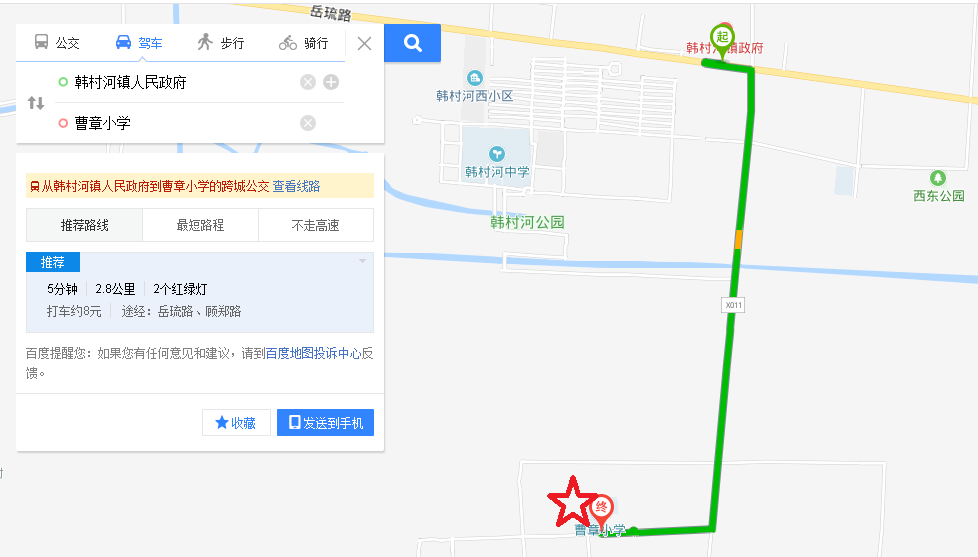The height and width of the screenshot is (557, 978).
Task: Clear the 曹章小学 destination field
Action: pyautogui.click(x=308, y=123)
